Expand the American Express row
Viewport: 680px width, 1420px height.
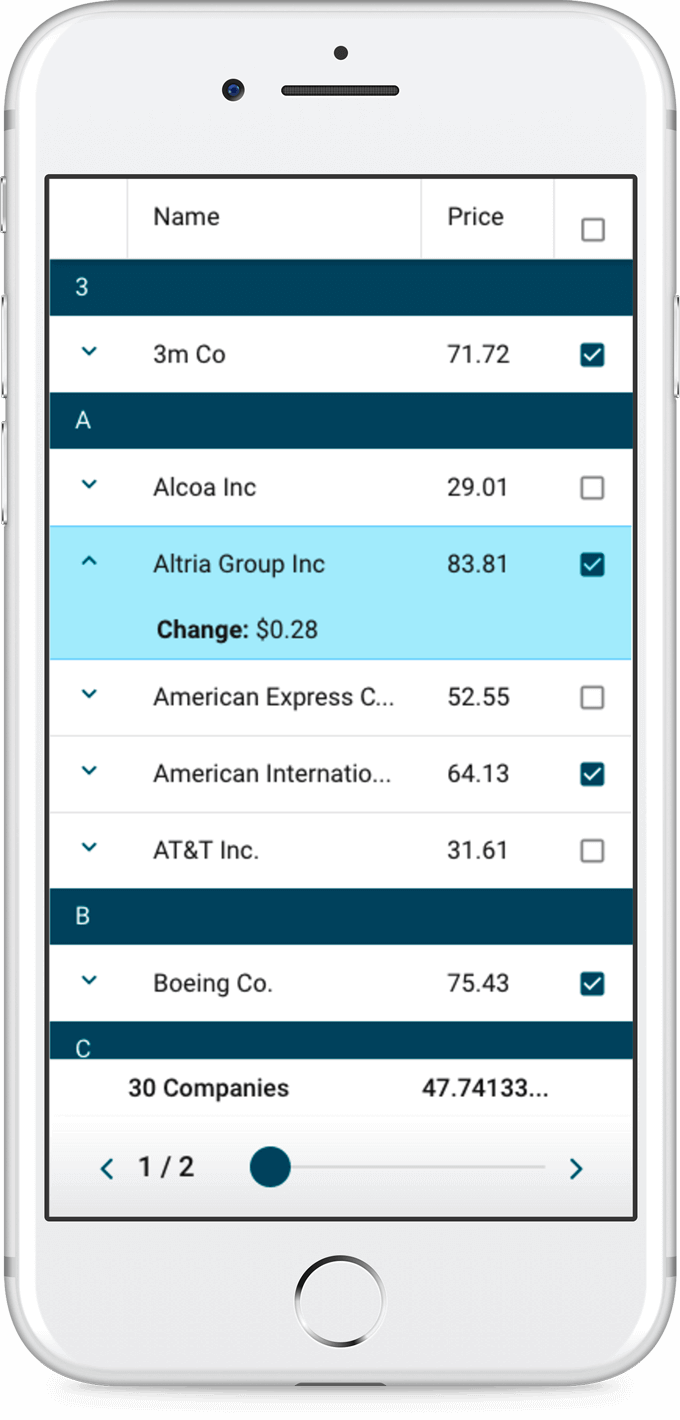tap(89, 694)
